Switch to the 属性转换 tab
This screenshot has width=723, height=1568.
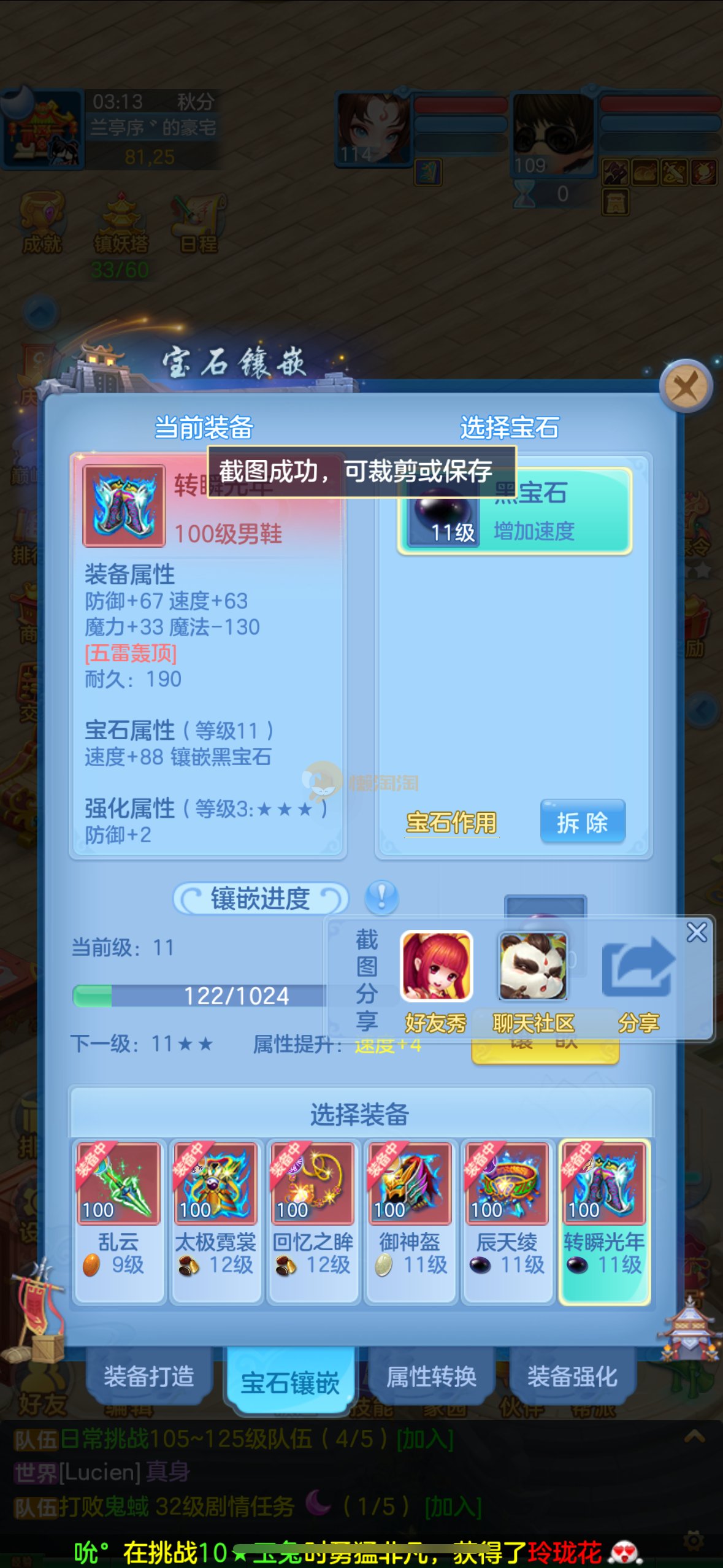pos(431,1377)
